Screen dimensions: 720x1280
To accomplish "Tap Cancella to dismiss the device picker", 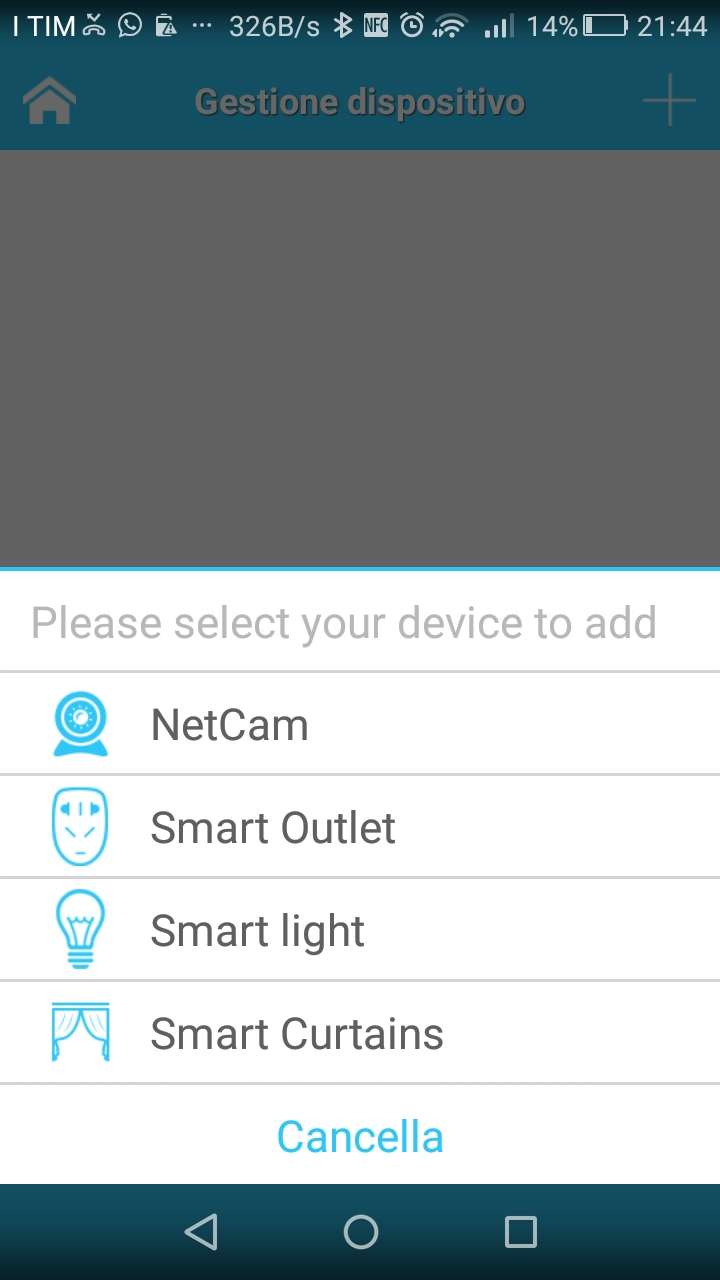I will (360, 1136).
